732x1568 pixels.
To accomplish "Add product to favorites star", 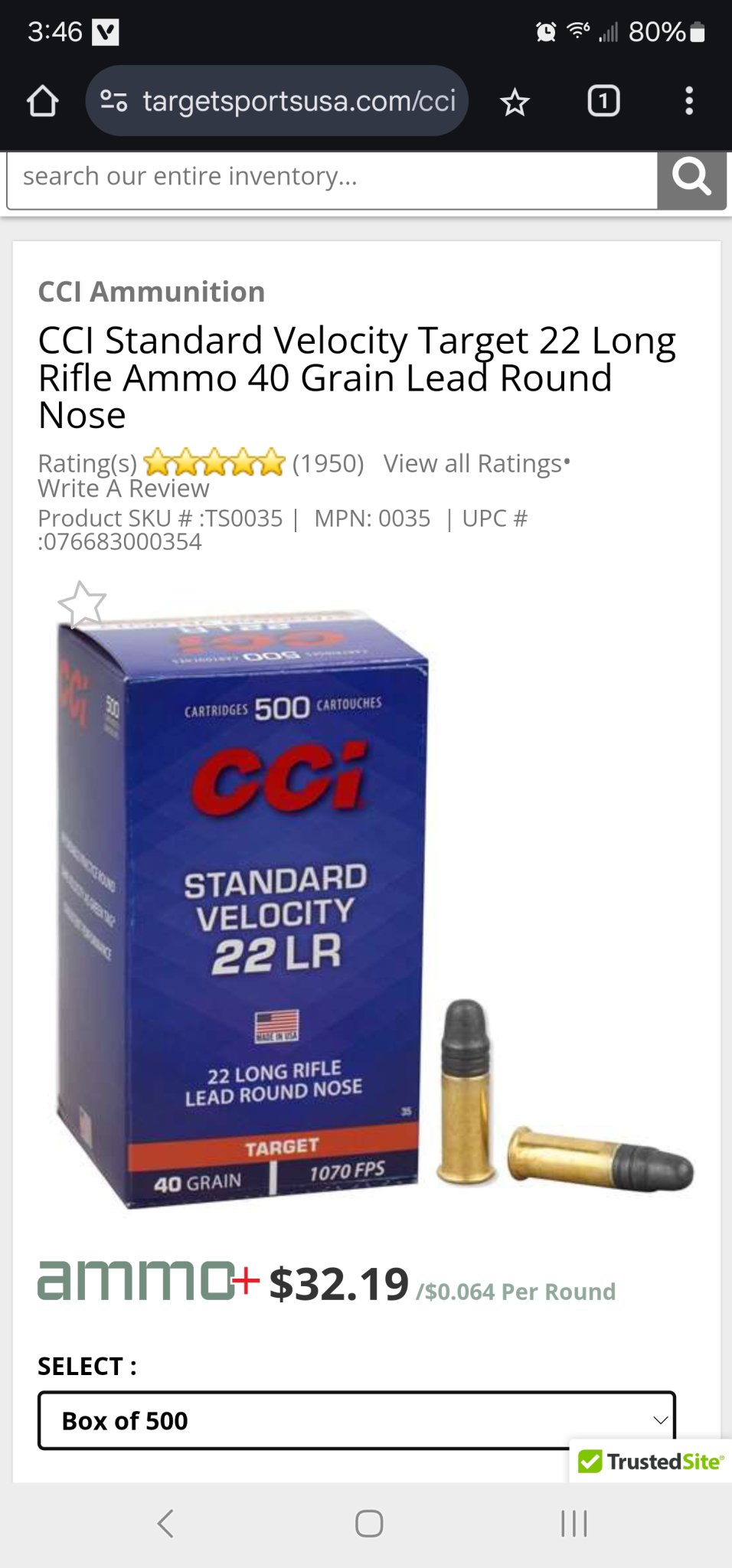I will click(82, 605).
